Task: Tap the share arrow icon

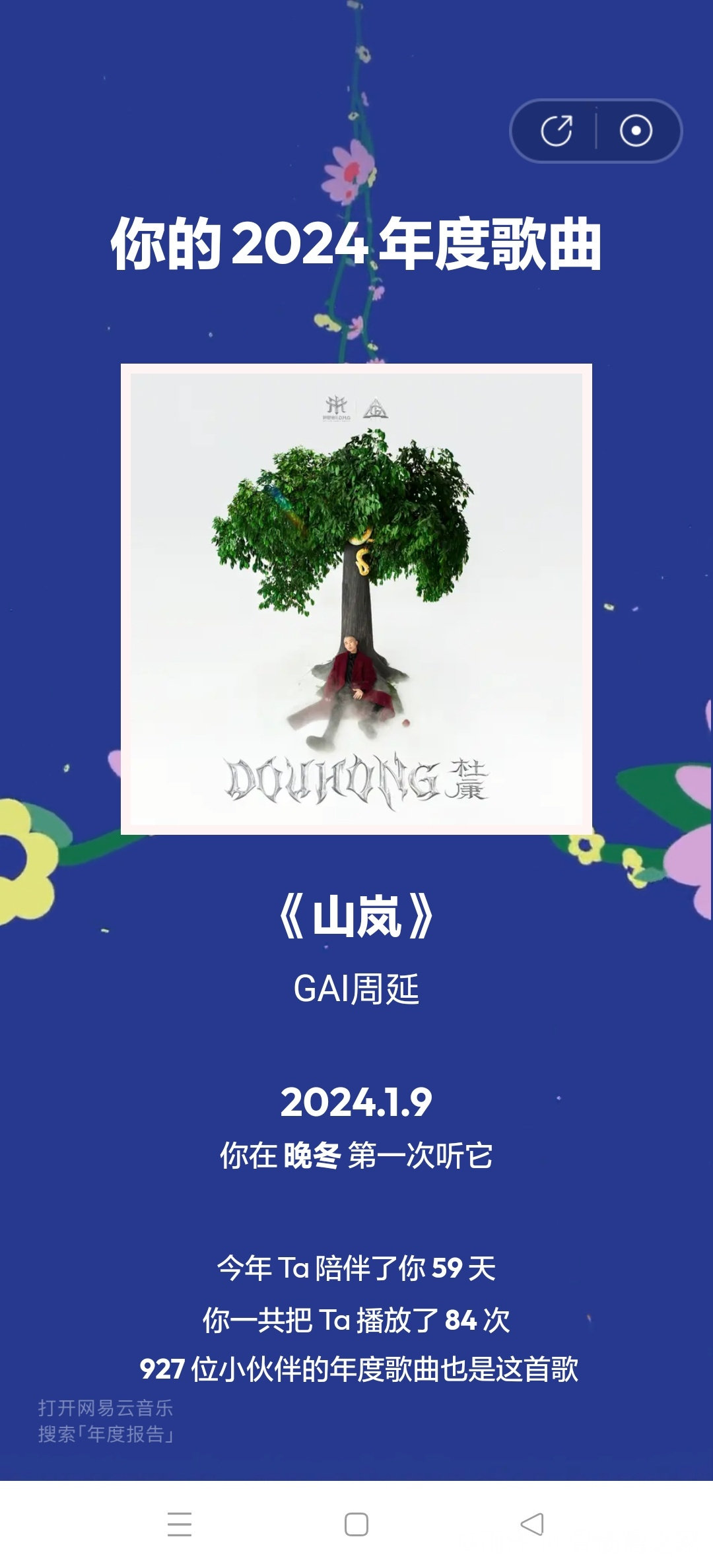Action: (557, 131)
